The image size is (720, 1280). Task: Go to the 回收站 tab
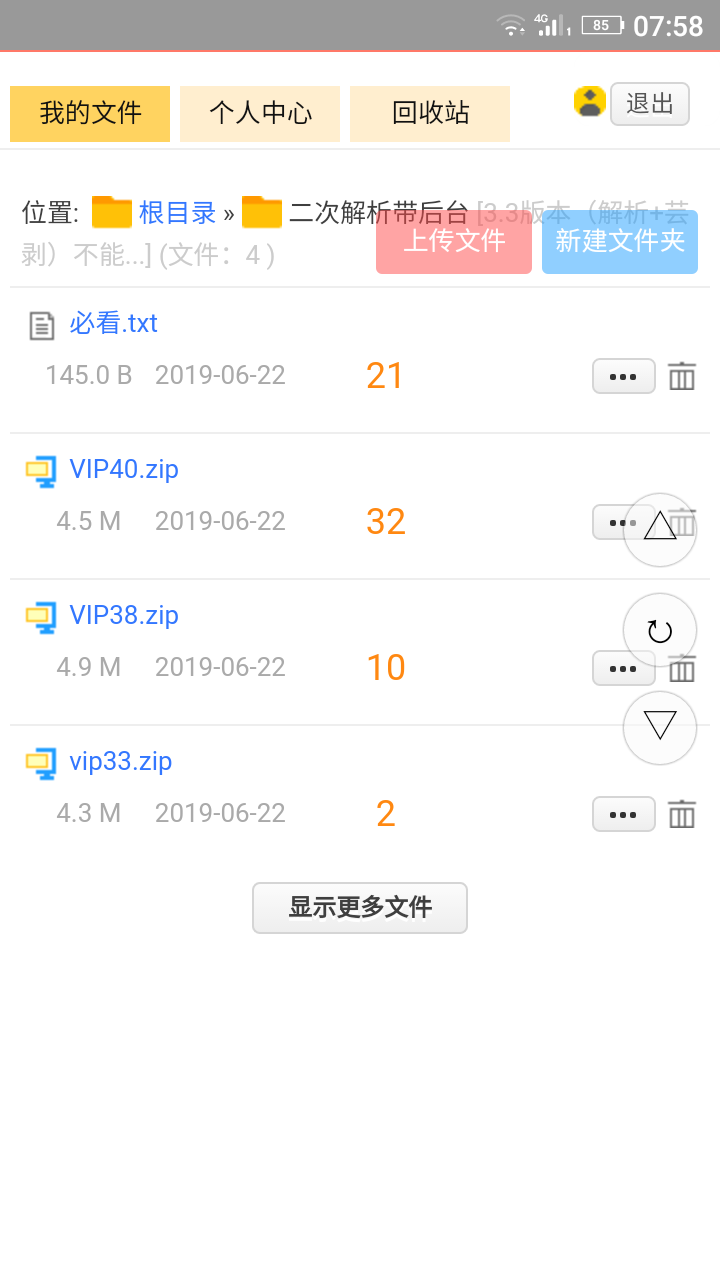[430, 113]
